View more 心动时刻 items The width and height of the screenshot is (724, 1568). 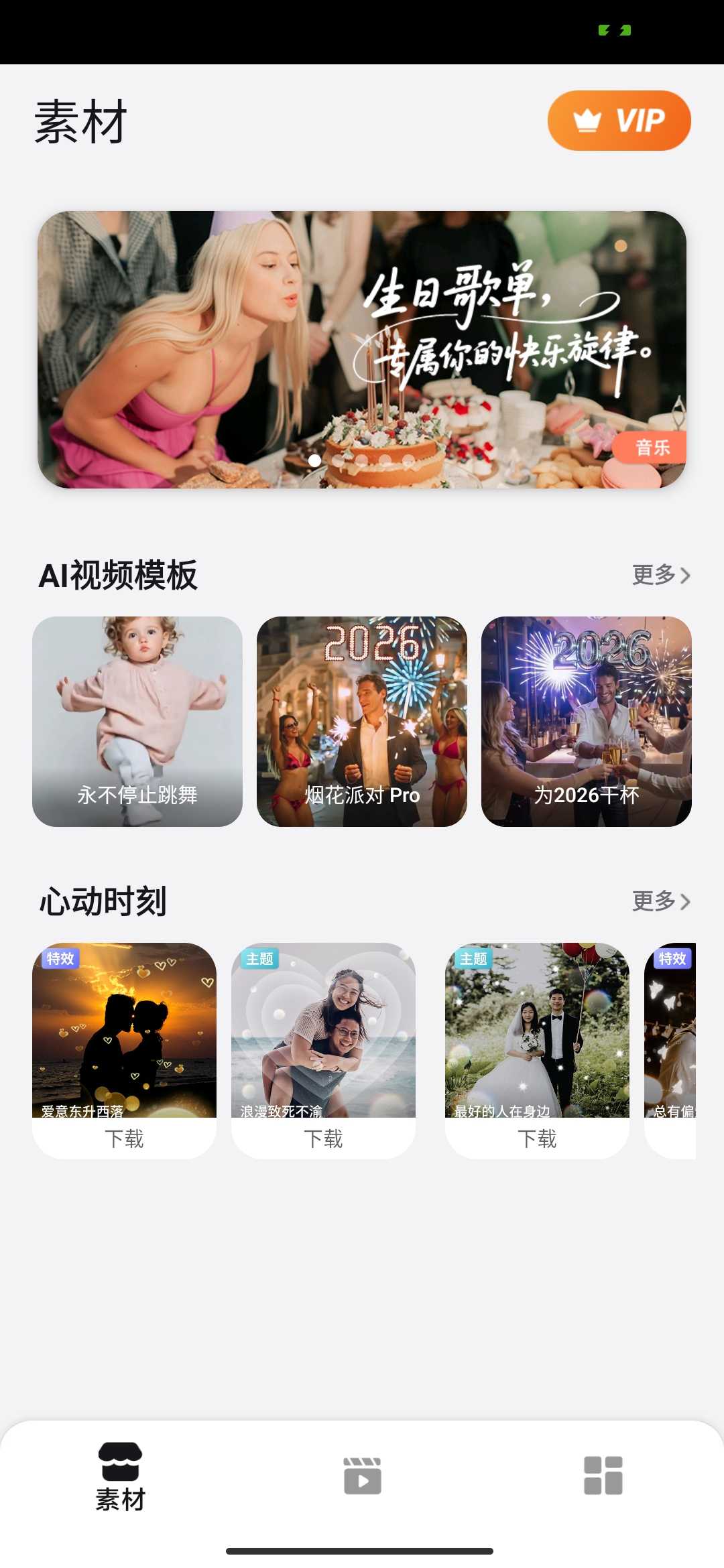tap(660, 901)
